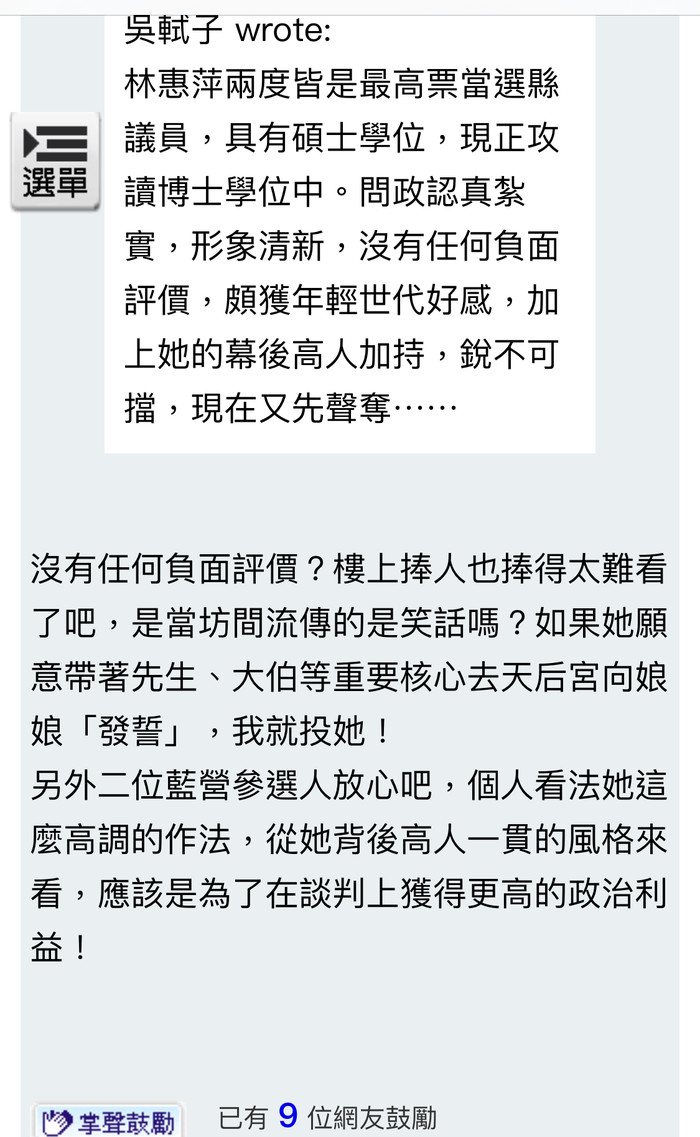Open the 選單 menu button
Screen dimensions: 700x1137
pyautogui.click(x=55, y=162)
